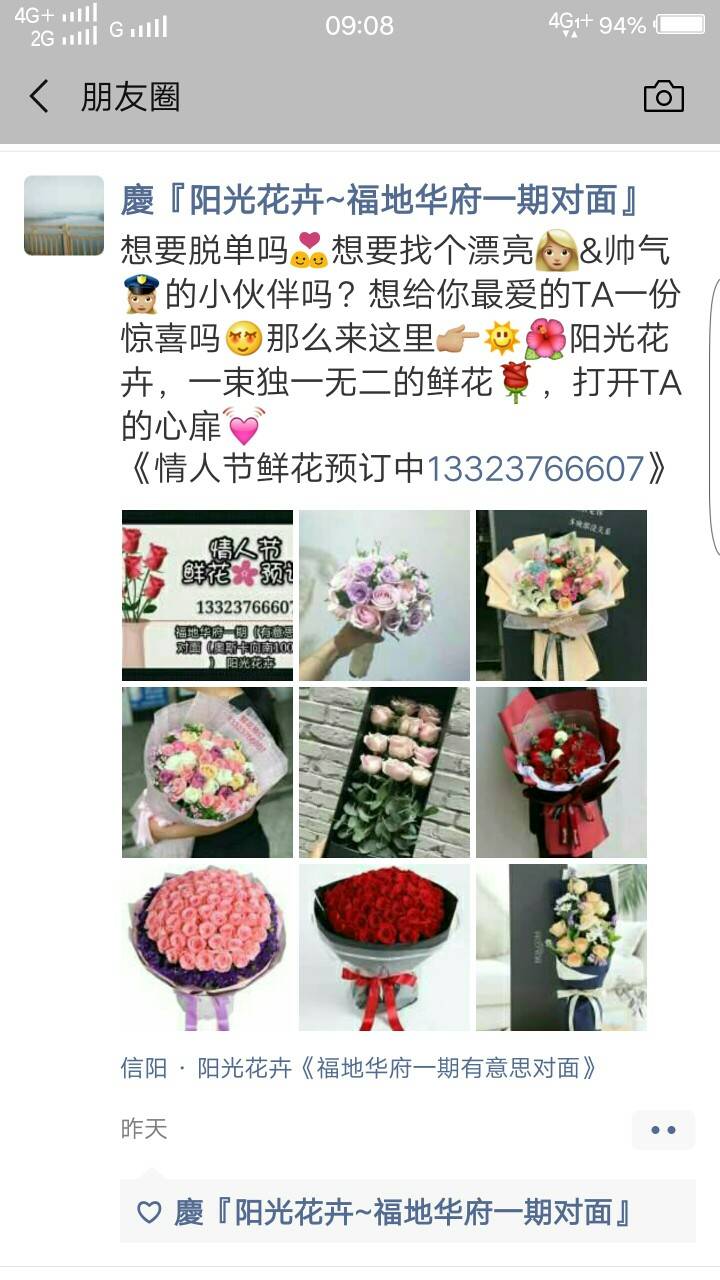This screenshot has height=1280, width=720.
Task: Open the poster's name link above the post text
Action: tap(380, 200)
